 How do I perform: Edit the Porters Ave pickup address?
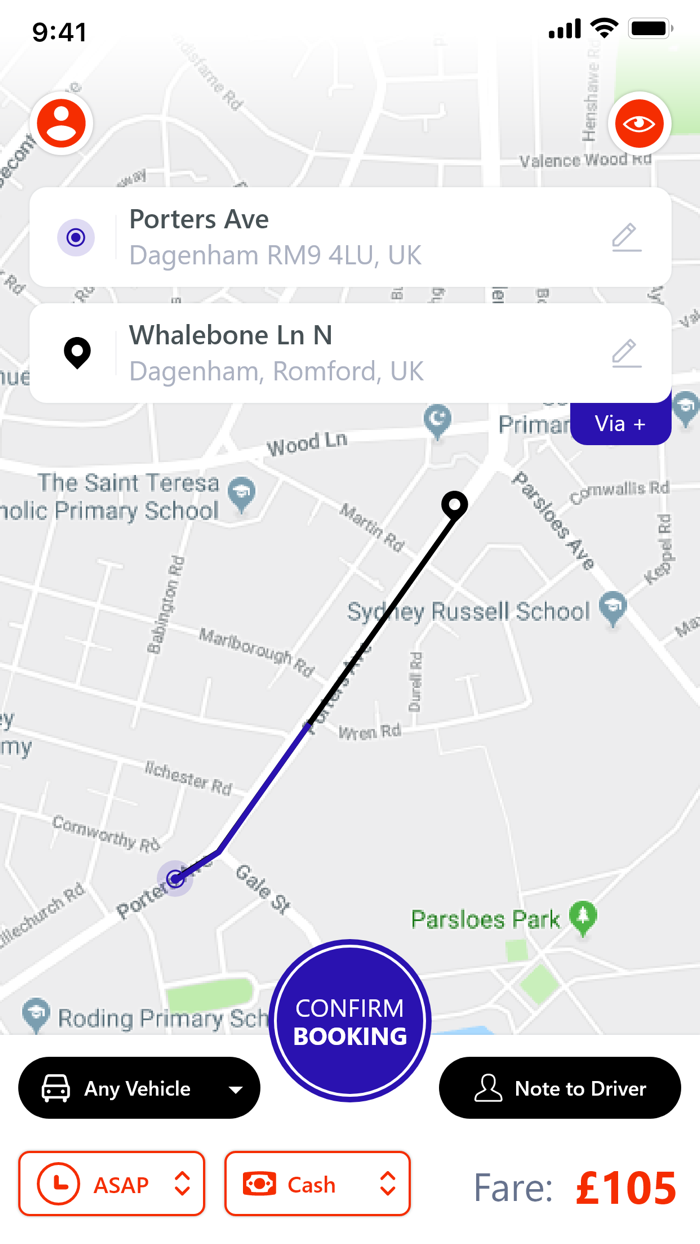coord(626,237)
